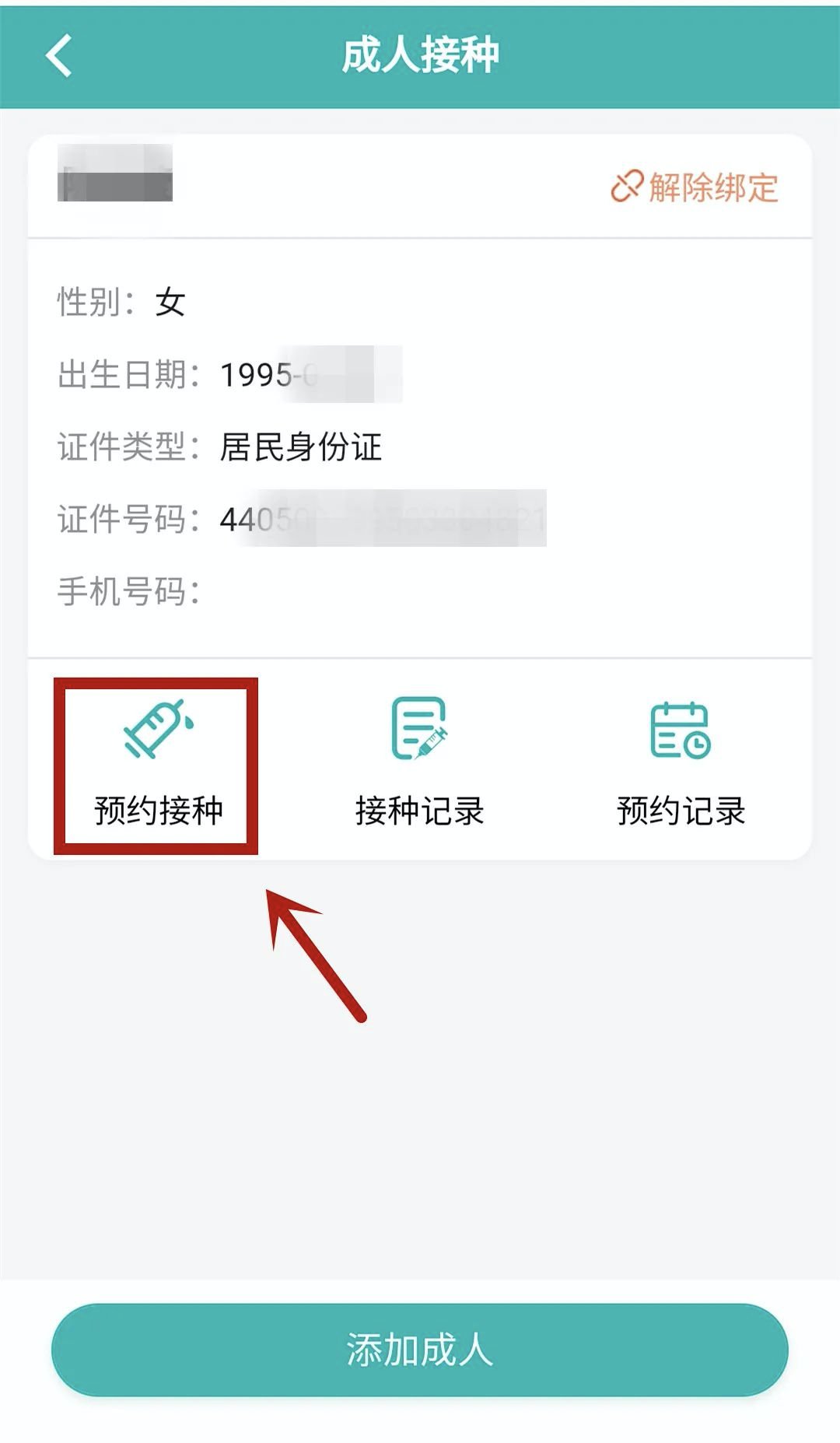Tap the 添加成人 button

(419, 1350)
